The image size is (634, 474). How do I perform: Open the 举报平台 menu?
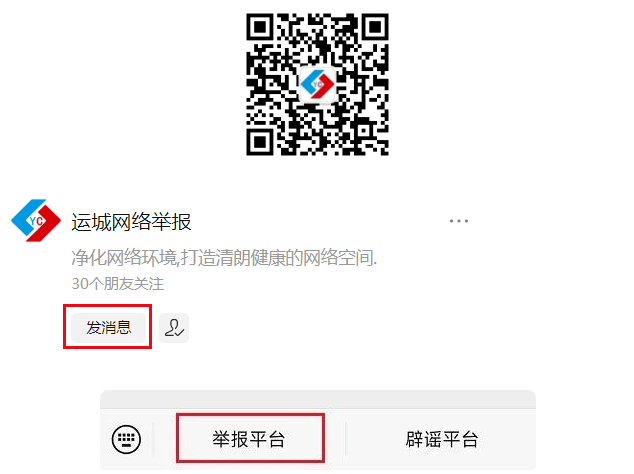click(249, 438)
